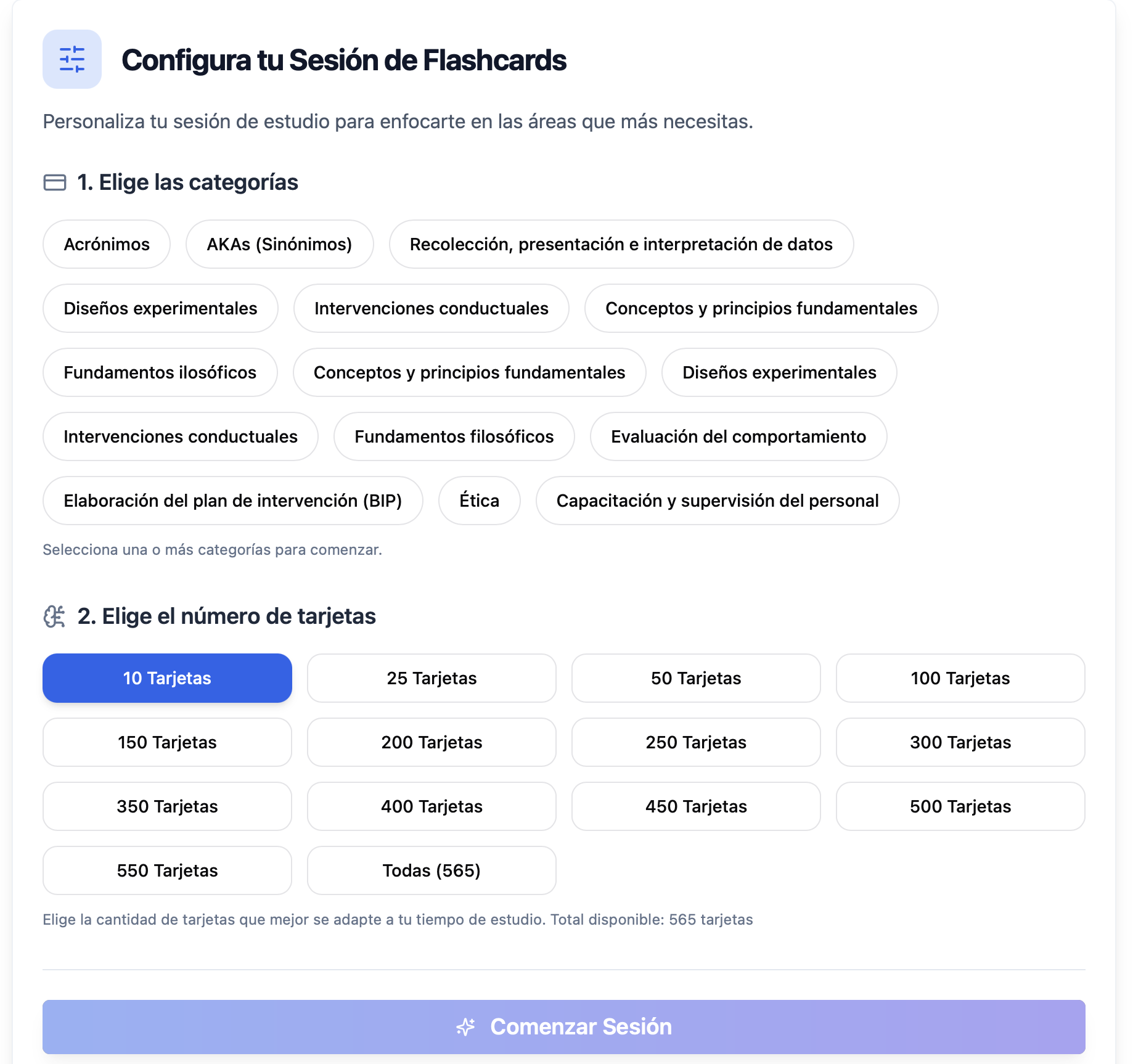
Task: Pick the 550 Tarjetas option
Action: (x=167, y=870)
